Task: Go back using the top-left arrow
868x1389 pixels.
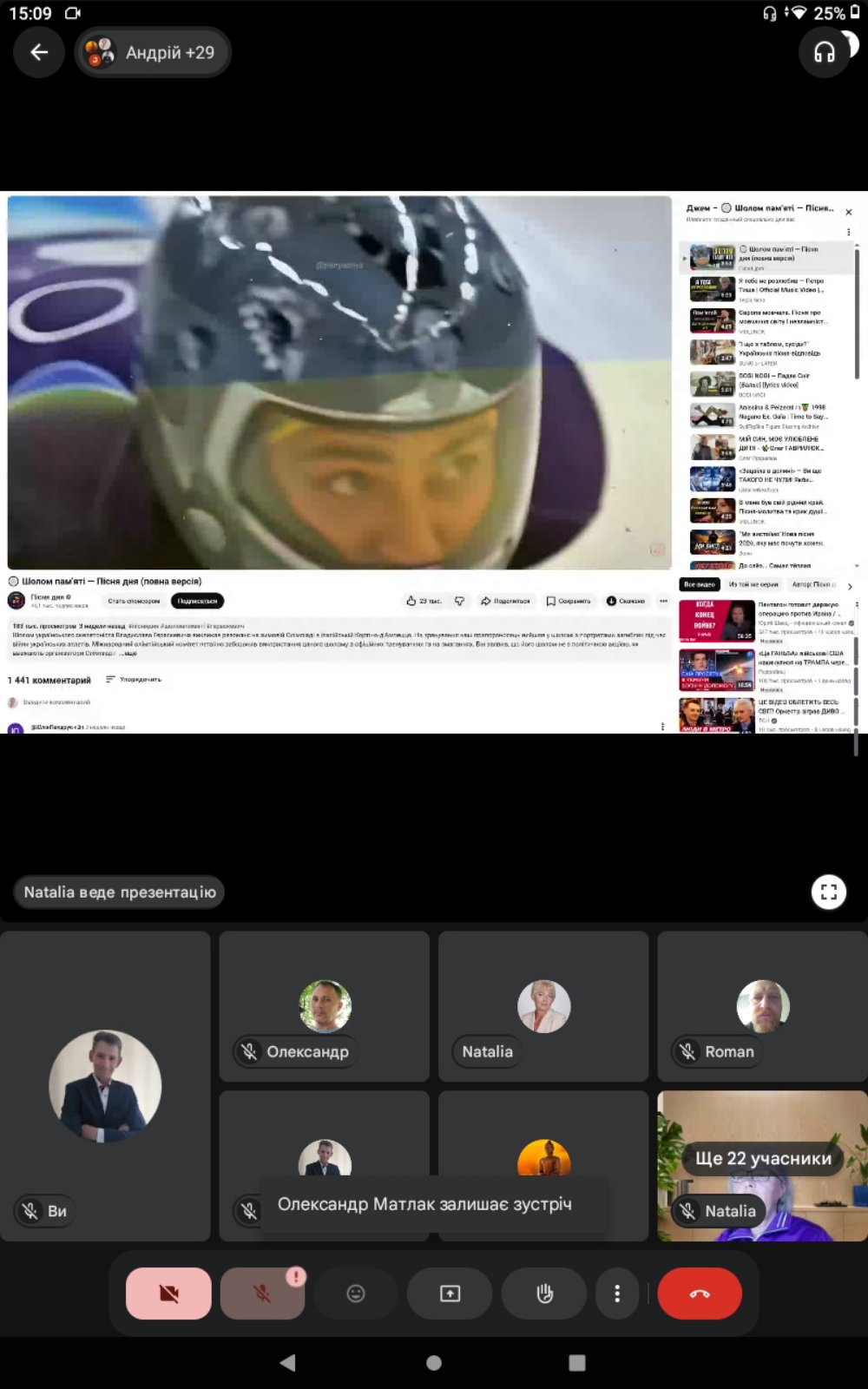Action: pos(39,53)
